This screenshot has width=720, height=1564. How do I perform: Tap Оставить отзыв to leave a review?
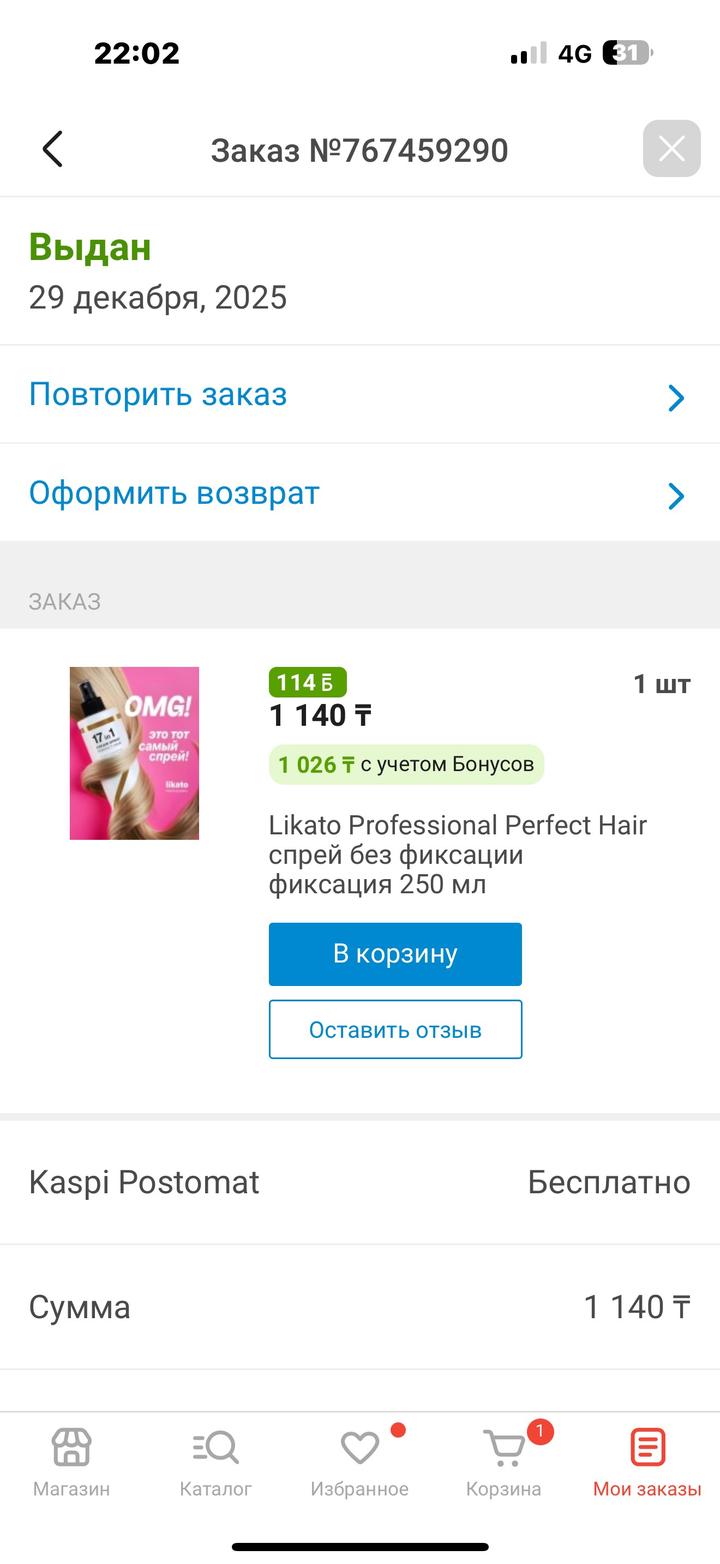[x=395, y=1029]
